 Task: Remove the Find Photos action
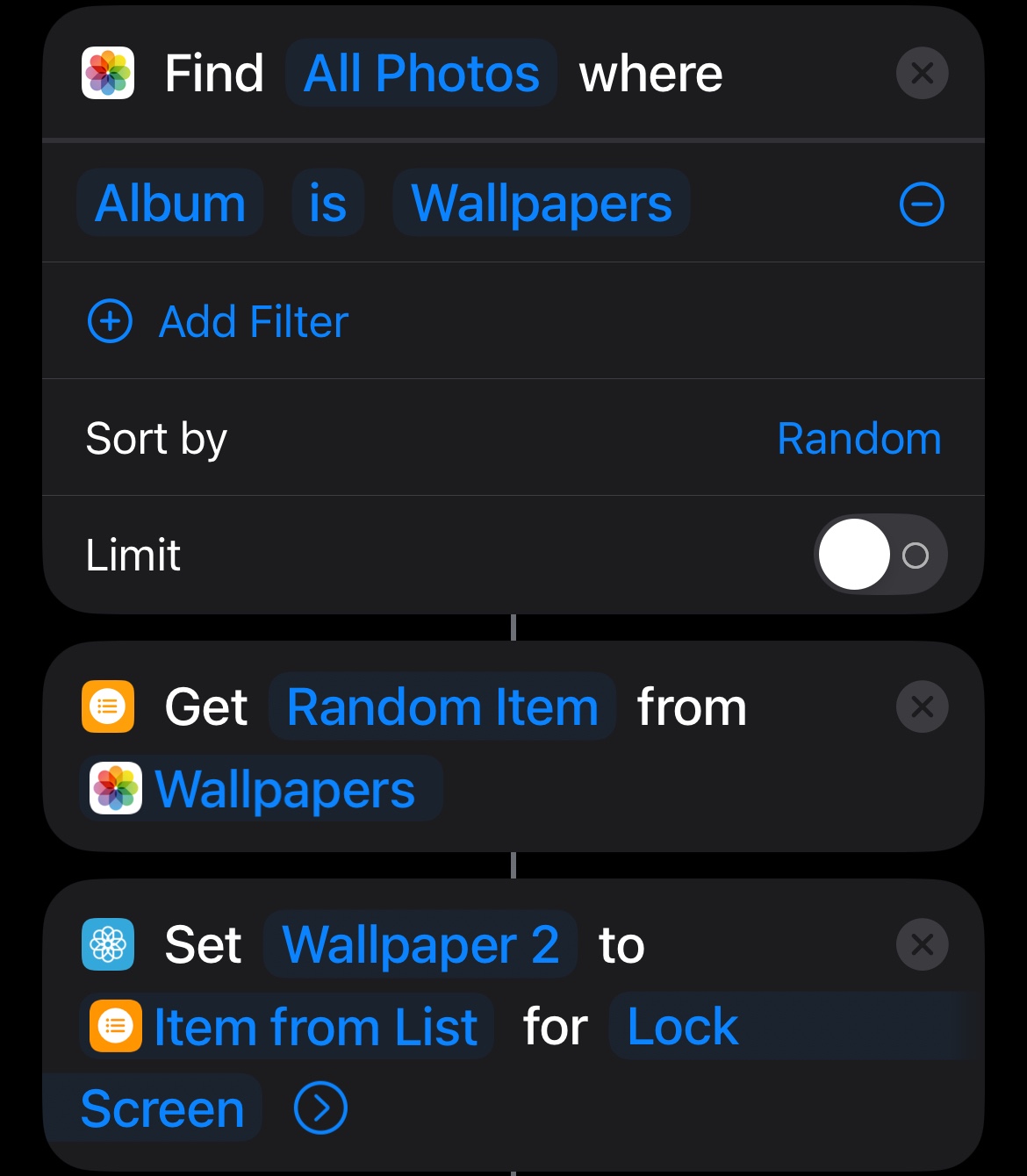tap(922, 73)
